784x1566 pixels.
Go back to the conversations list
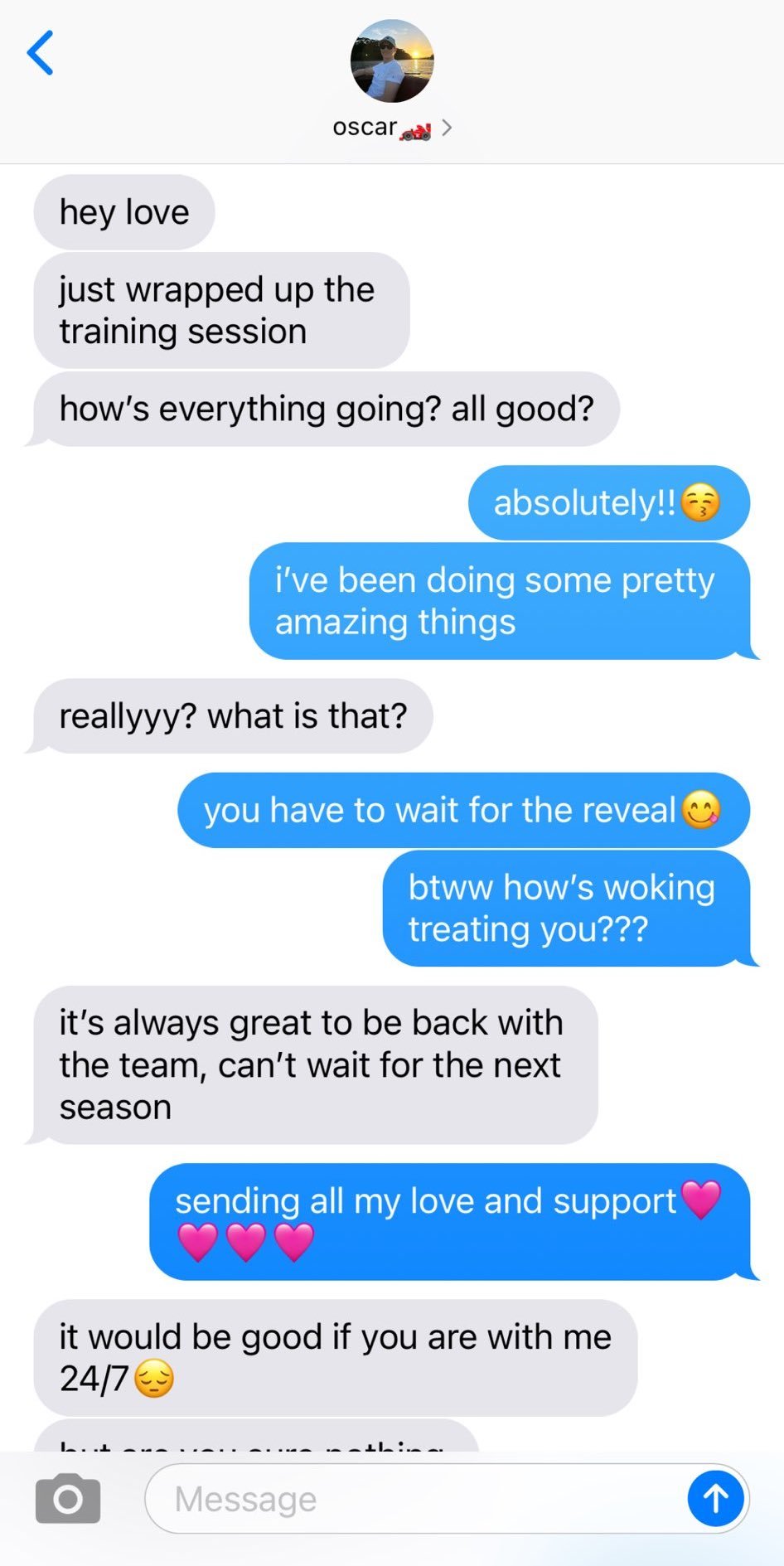click(x=41, y=53)
